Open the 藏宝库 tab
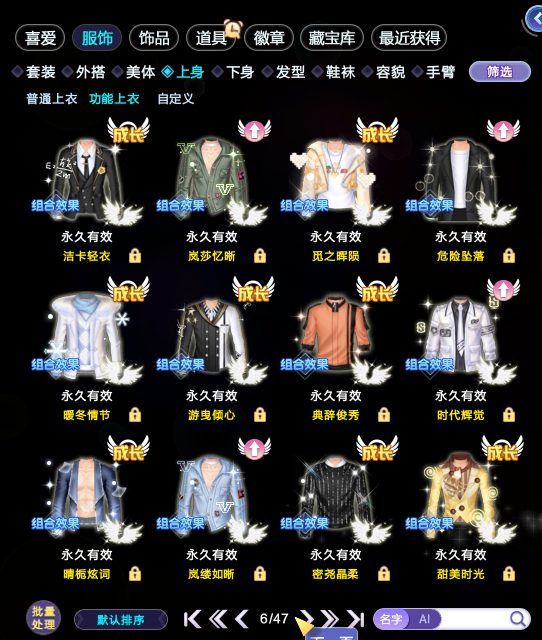 click(331, 38)
